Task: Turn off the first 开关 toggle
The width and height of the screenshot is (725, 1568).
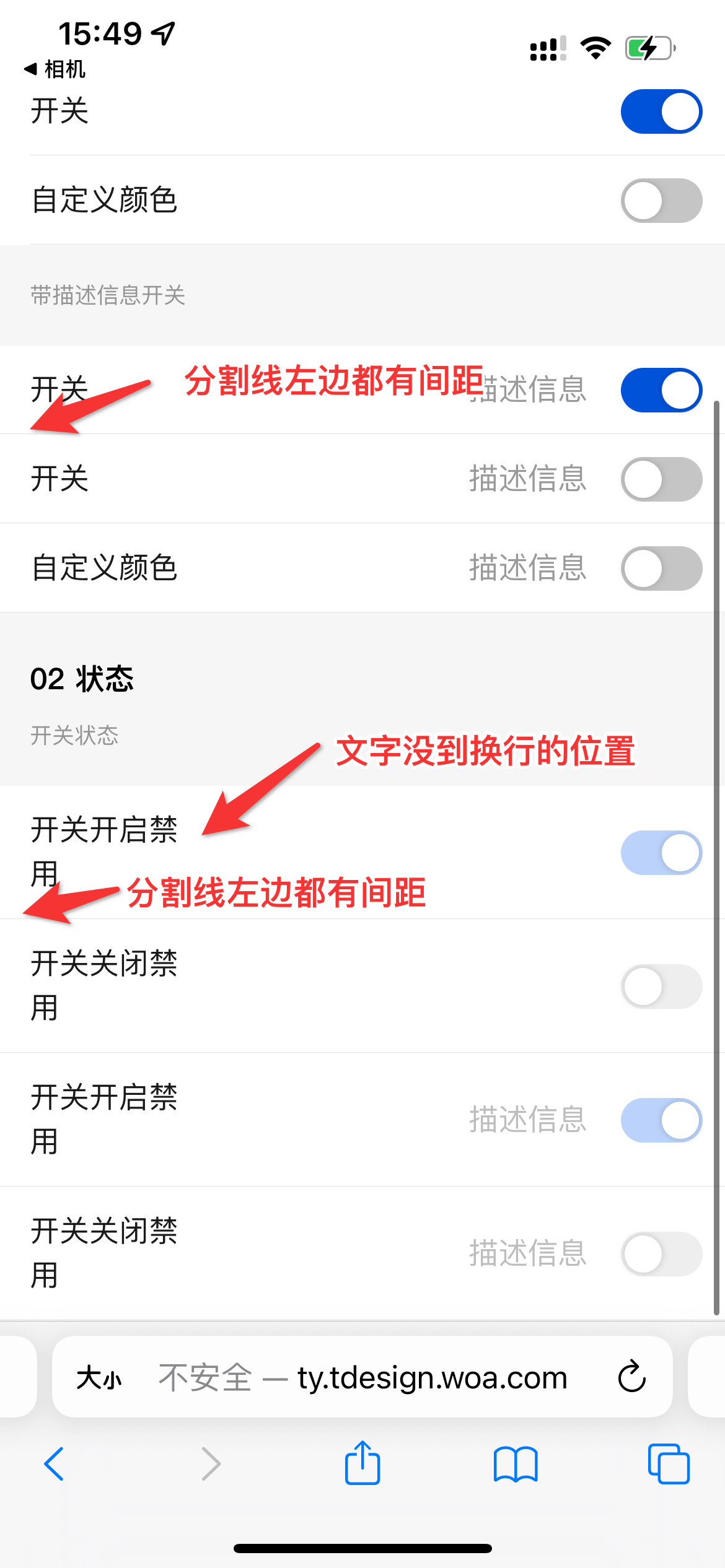Action: coord(660,111)
